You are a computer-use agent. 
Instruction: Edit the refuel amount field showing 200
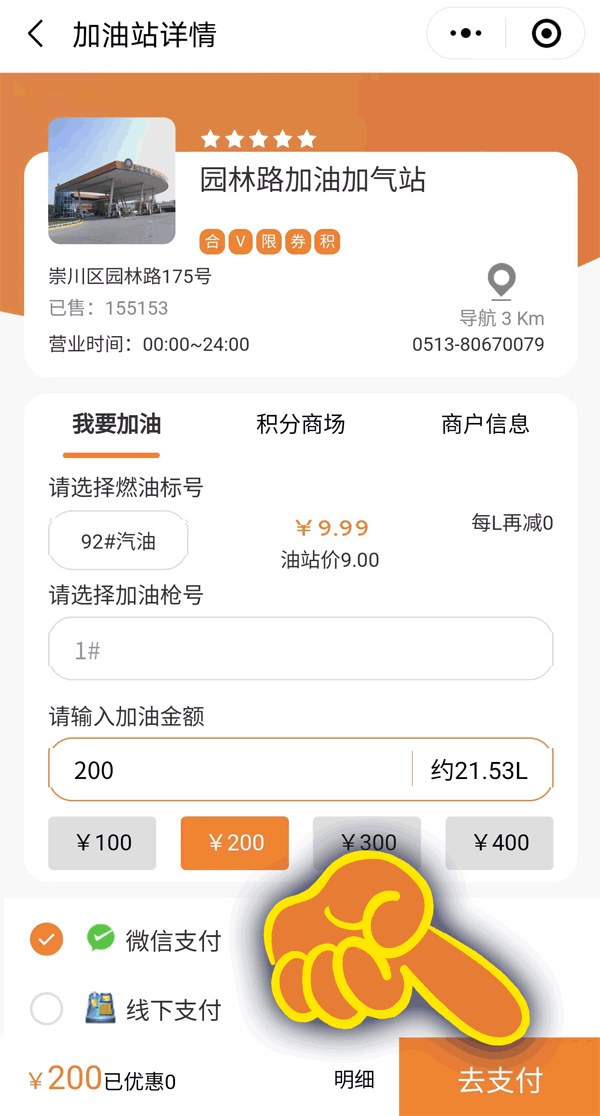(x=229, y=769)
